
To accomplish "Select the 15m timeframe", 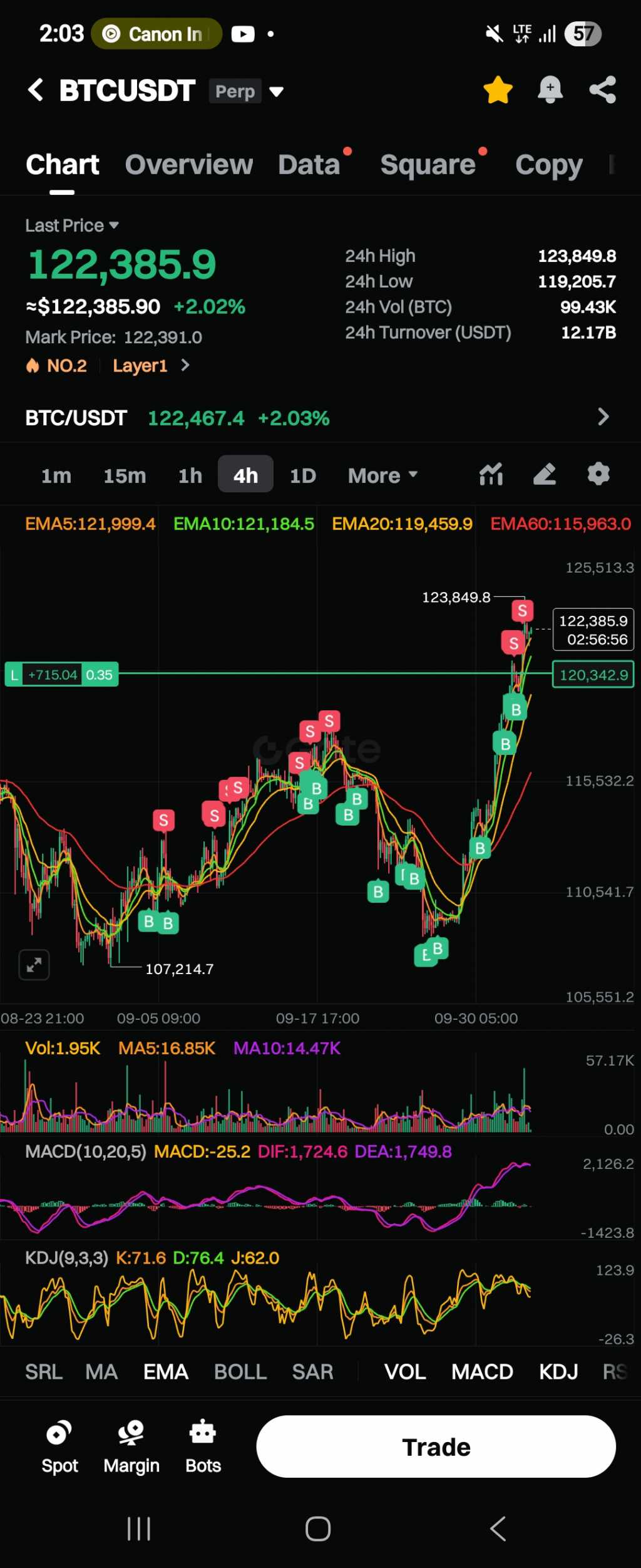I will click(125, 476).
